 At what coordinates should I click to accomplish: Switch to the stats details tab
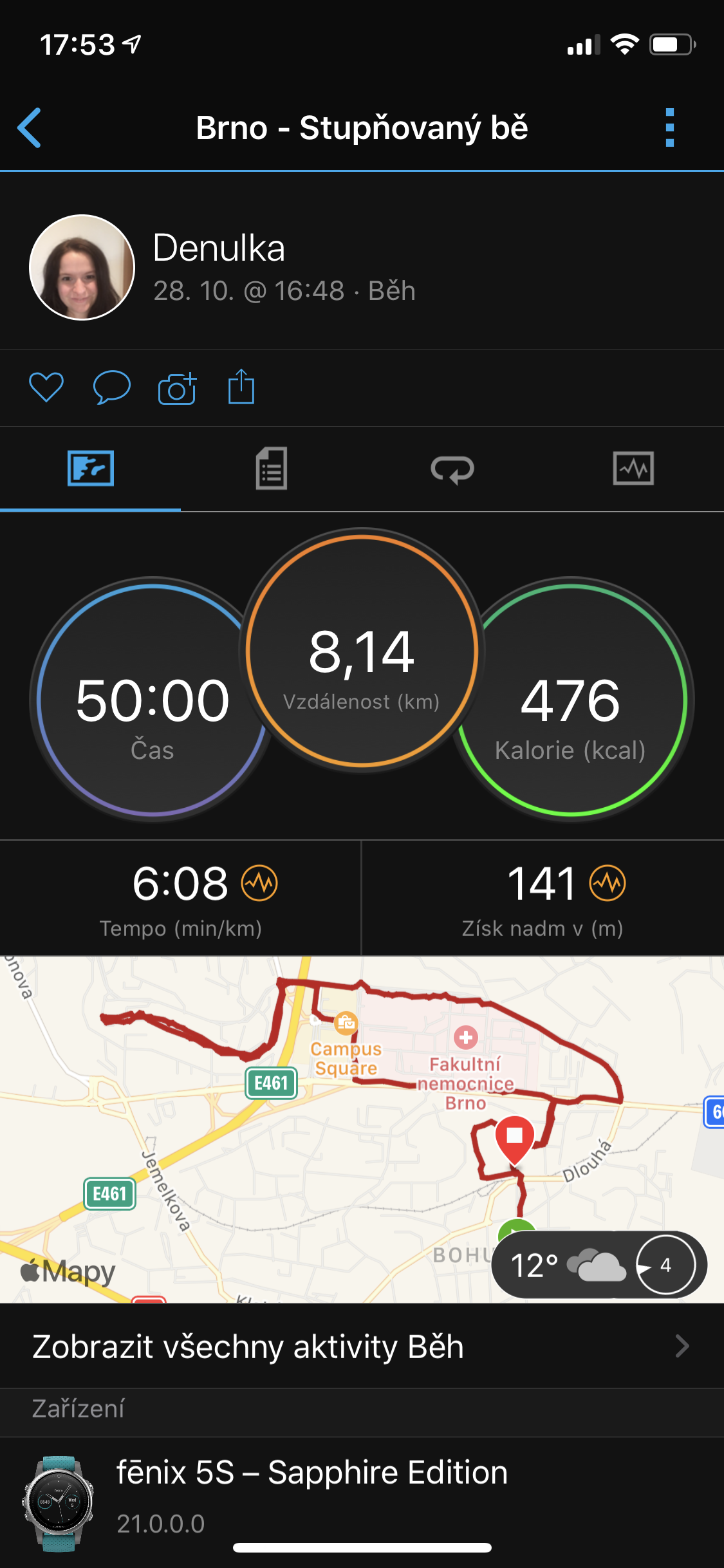click(271, 469)
